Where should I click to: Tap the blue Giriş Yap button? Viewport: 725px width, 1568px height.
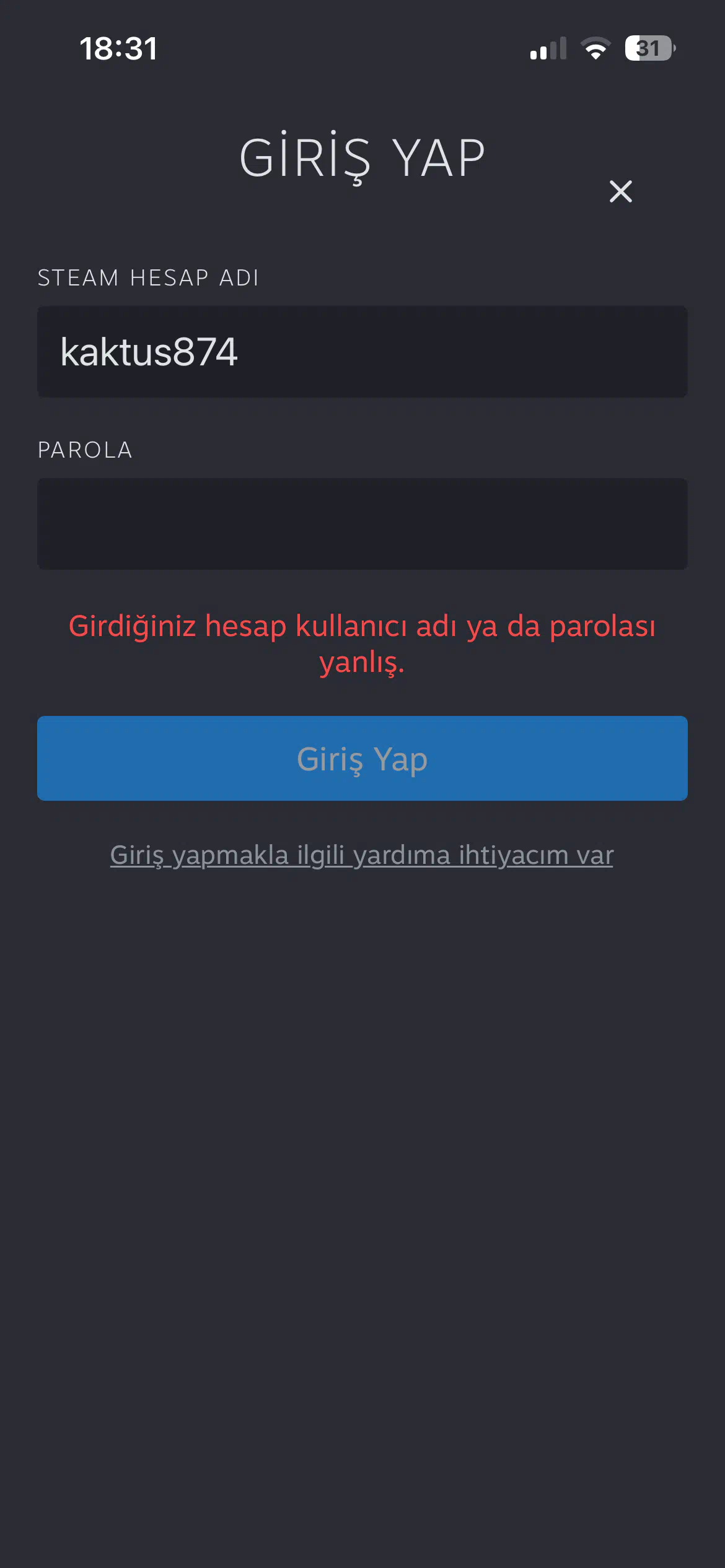(362, 759)
